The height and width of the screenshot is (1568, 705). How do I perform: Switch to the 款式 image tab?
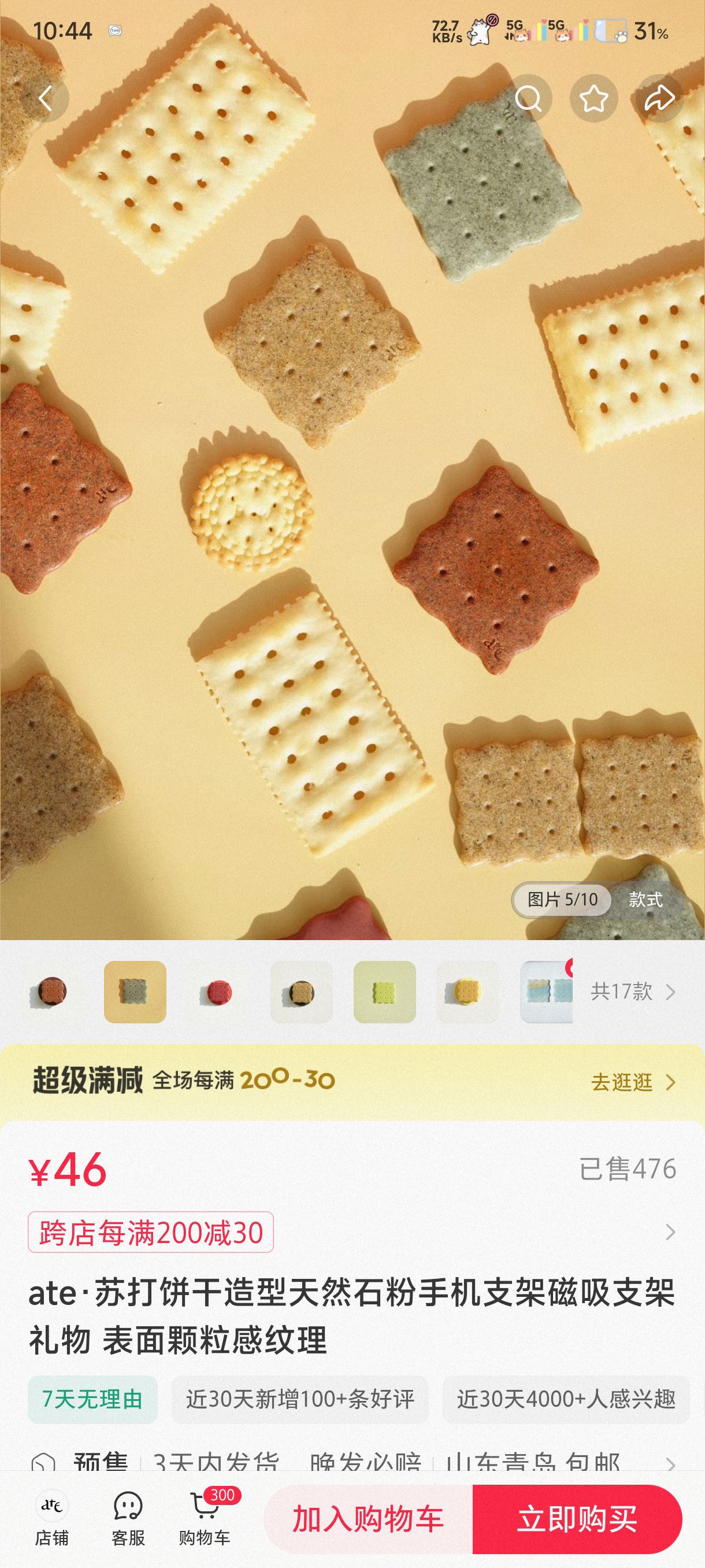click(x=645, y=900)
